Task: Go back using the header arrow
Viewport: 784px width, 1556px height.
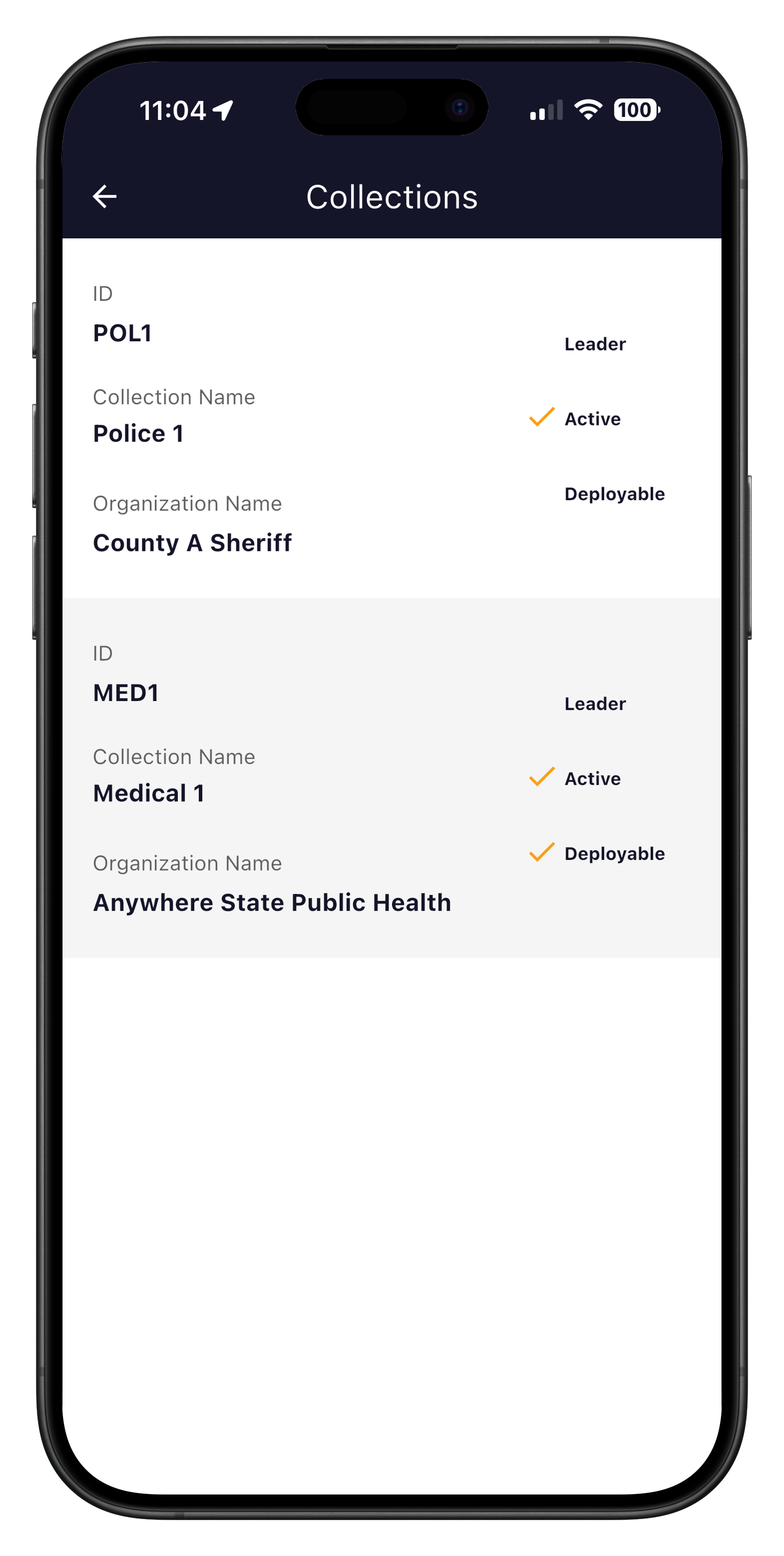Action: tap(105, 196)
